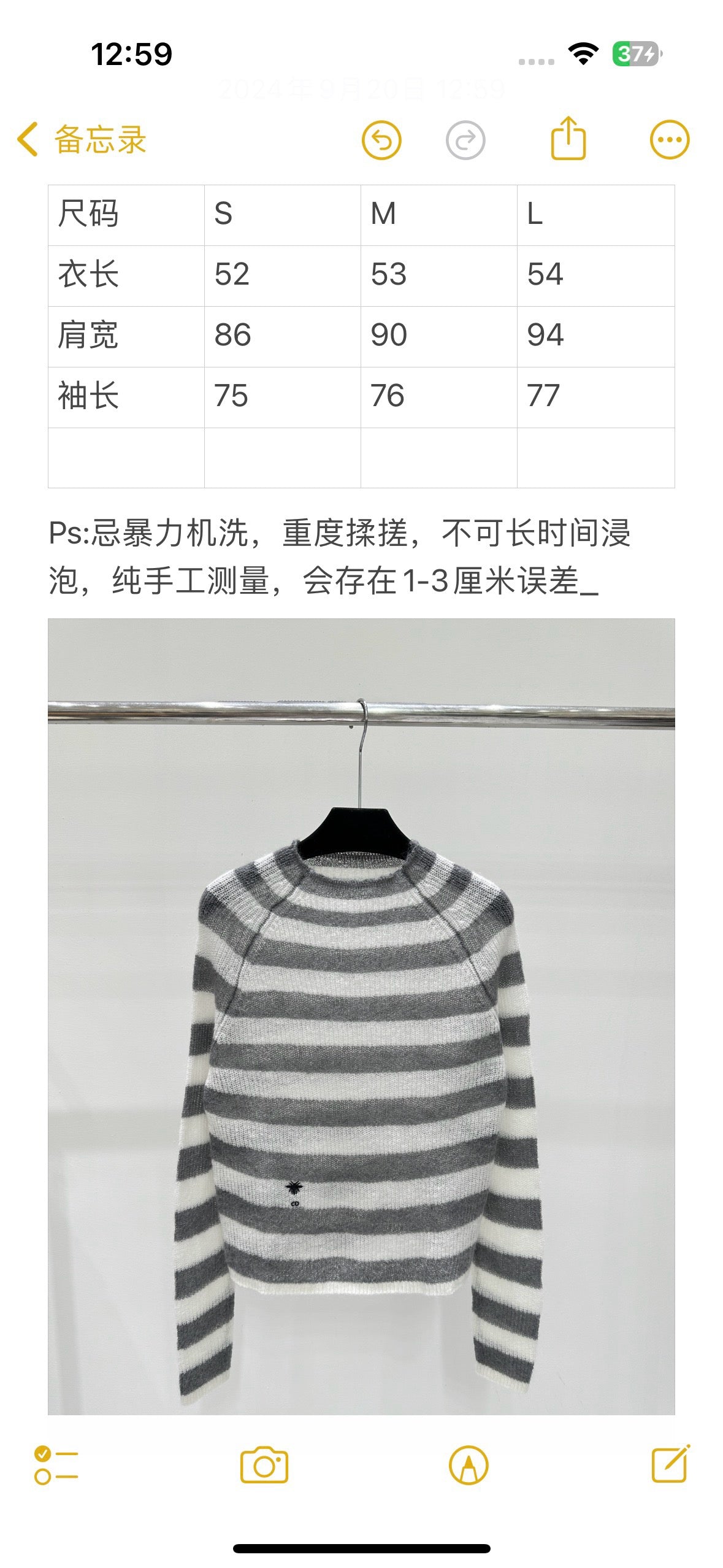Open the striped sweater photo attachment
Screen dimensions: 723x1568
point(361,1017)
